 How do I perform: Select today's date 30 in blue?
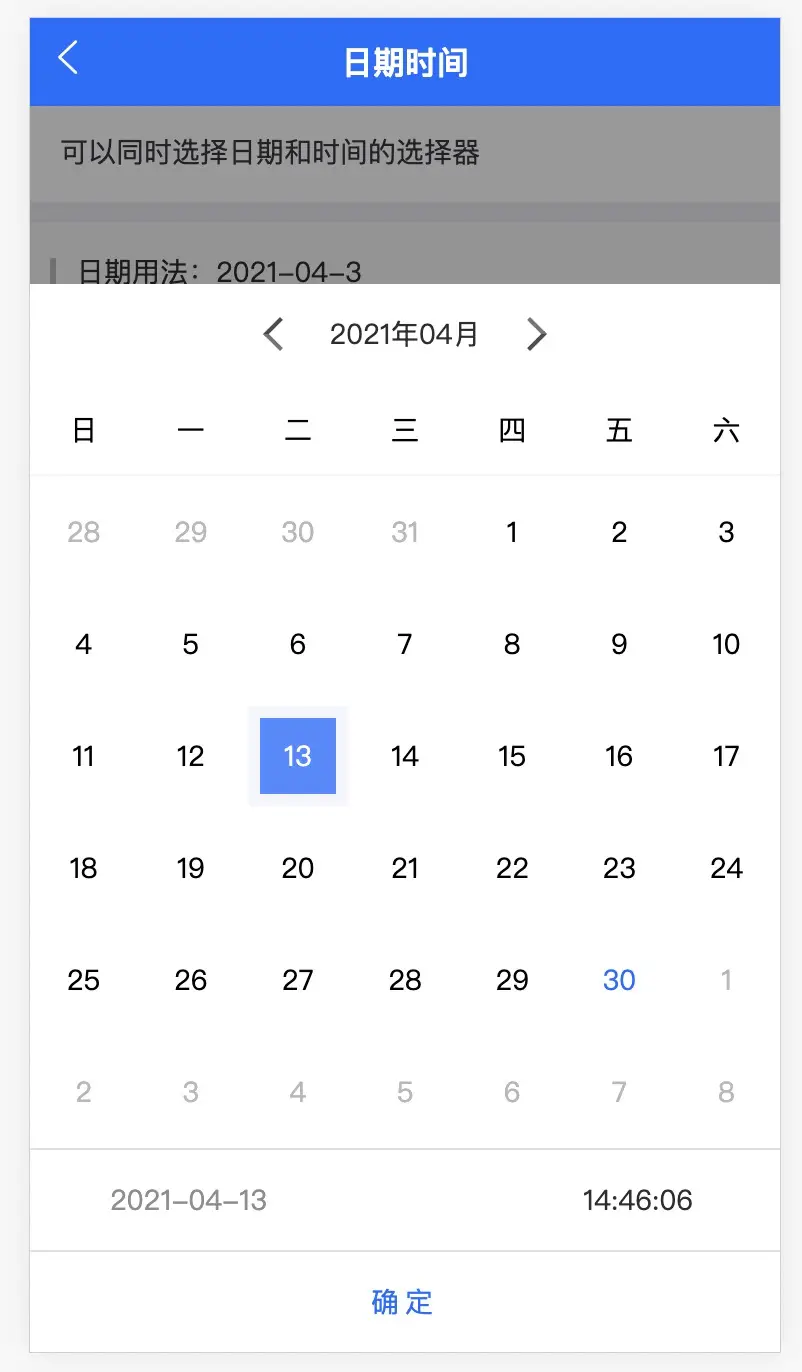(x=619, y=980)
